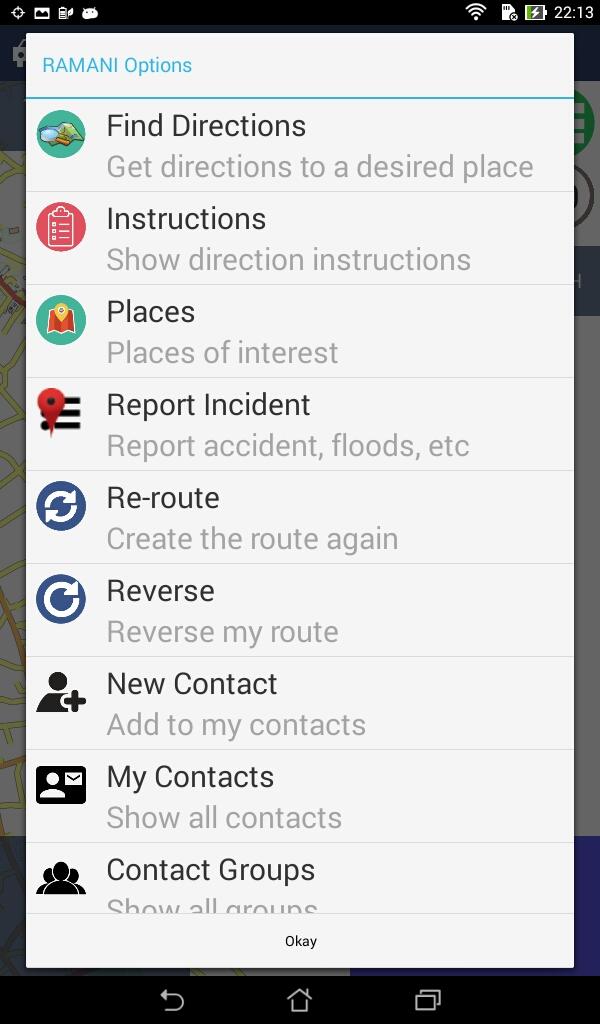
Task: Choose Re-route to create route again
Action: click(x=300, y=517)
